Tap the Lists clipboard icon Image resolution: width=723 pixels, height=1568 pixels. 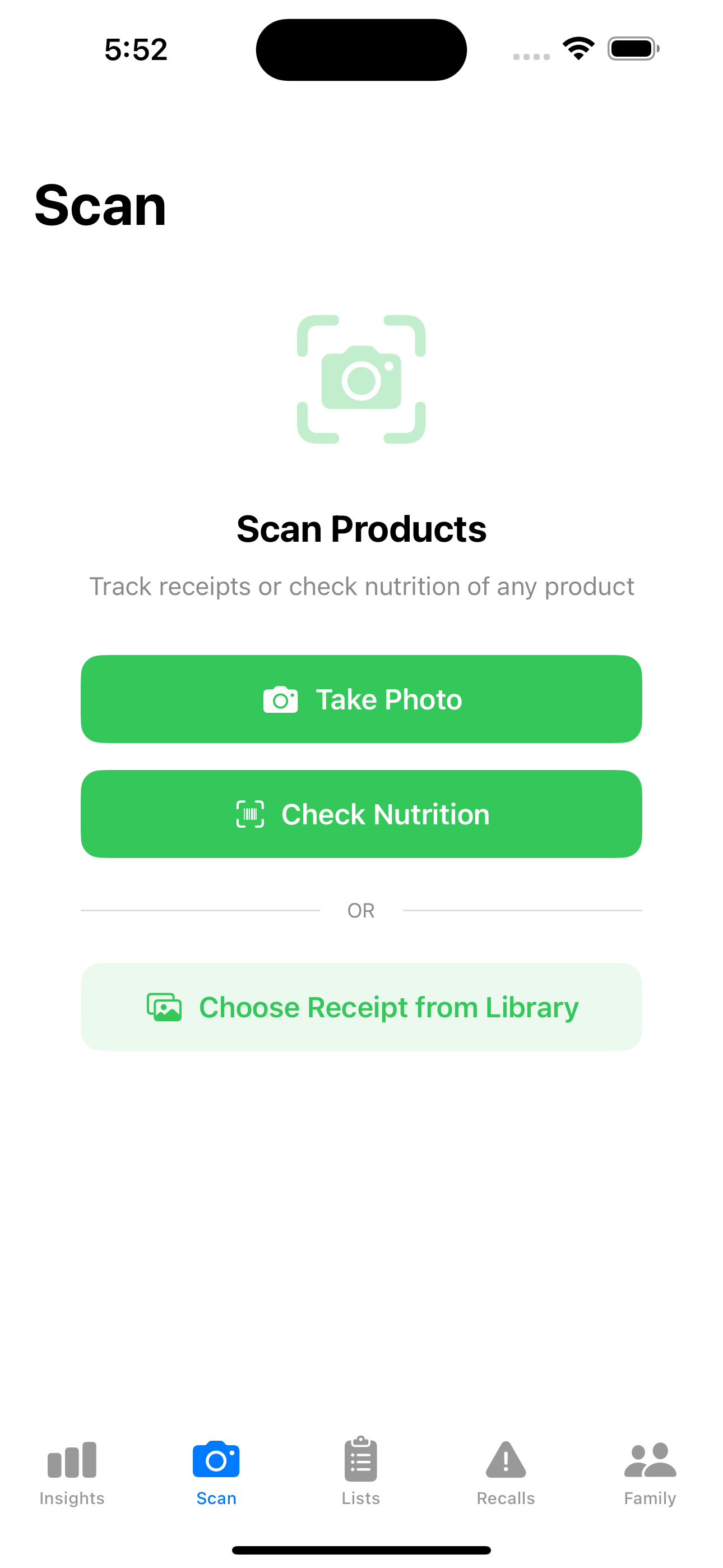[x=361, y=1460]
